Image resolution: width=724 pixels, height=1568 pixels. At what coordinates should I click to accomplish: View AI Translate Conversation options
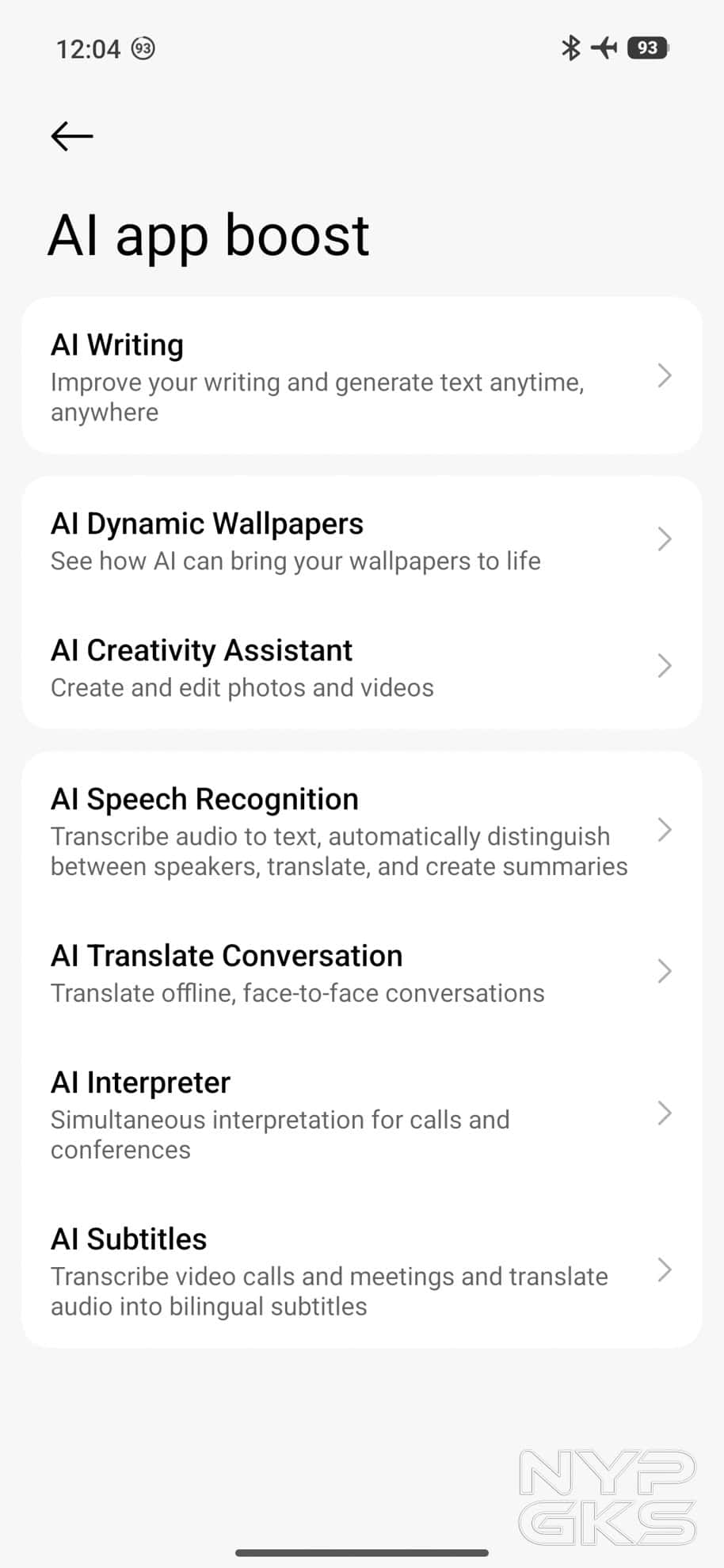(361, 972)
